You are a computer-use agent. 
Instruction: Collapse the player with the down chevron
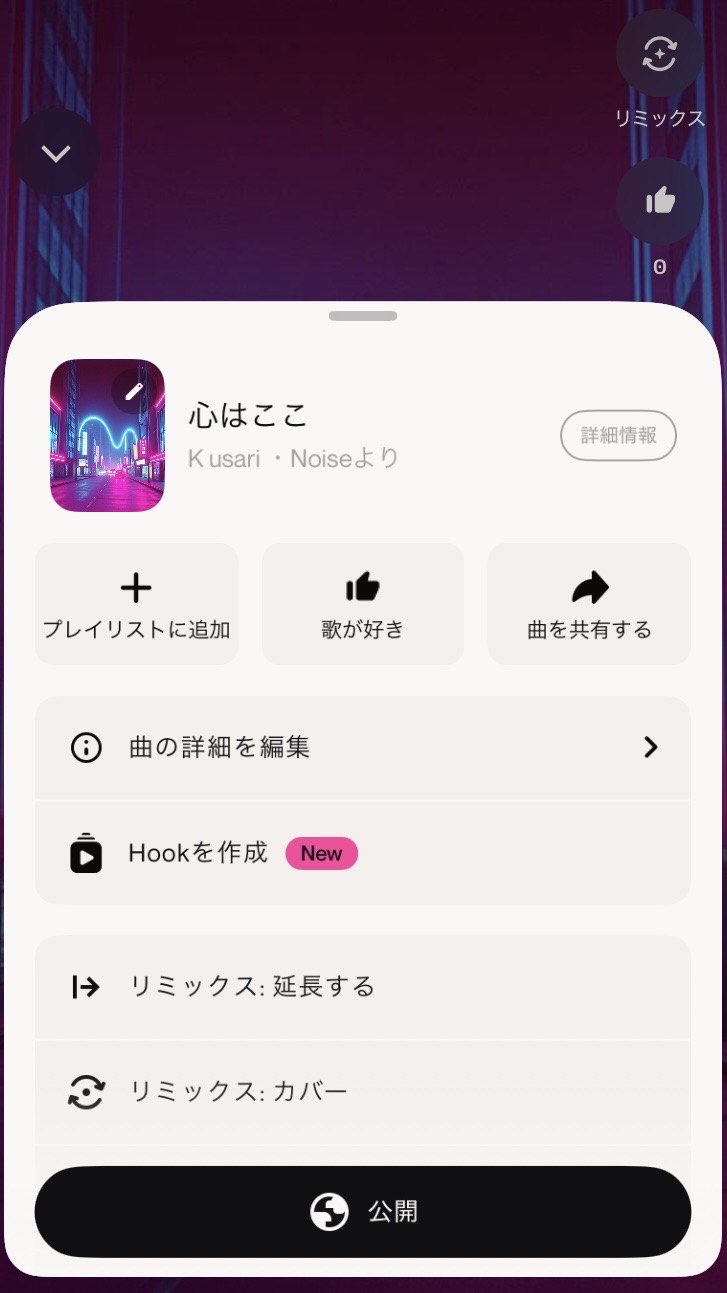pos(56,152)
